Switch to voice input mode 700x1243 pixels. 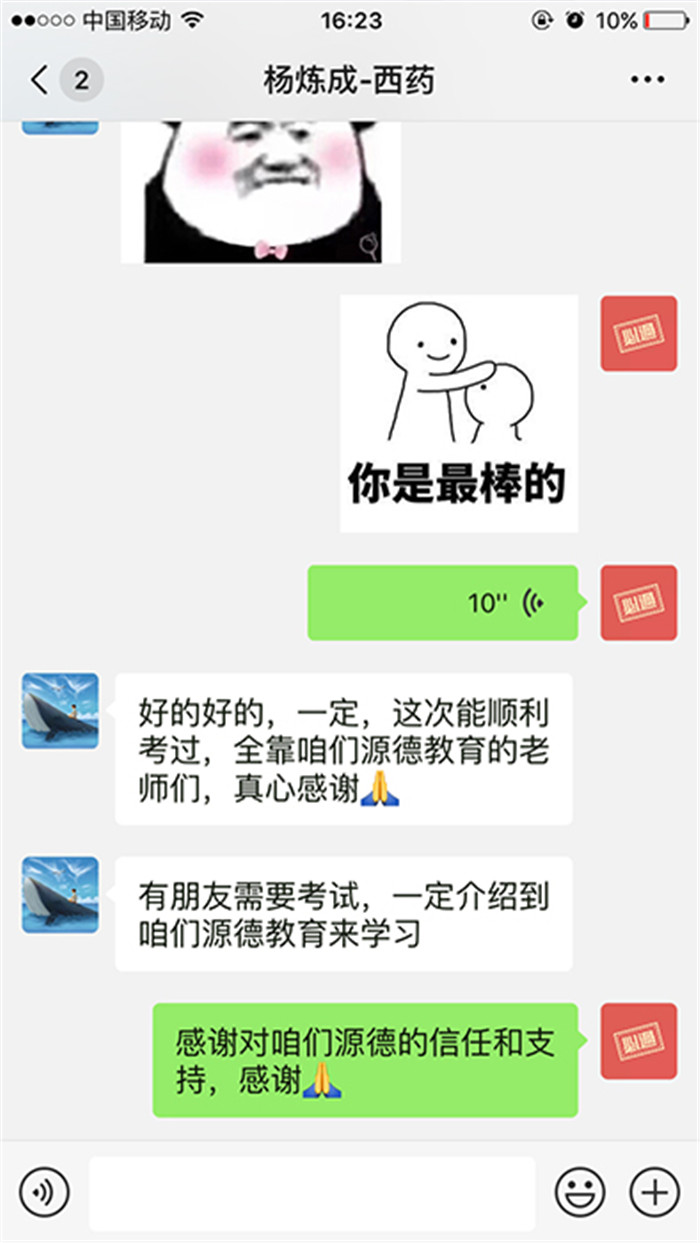tap(44, 1192)
